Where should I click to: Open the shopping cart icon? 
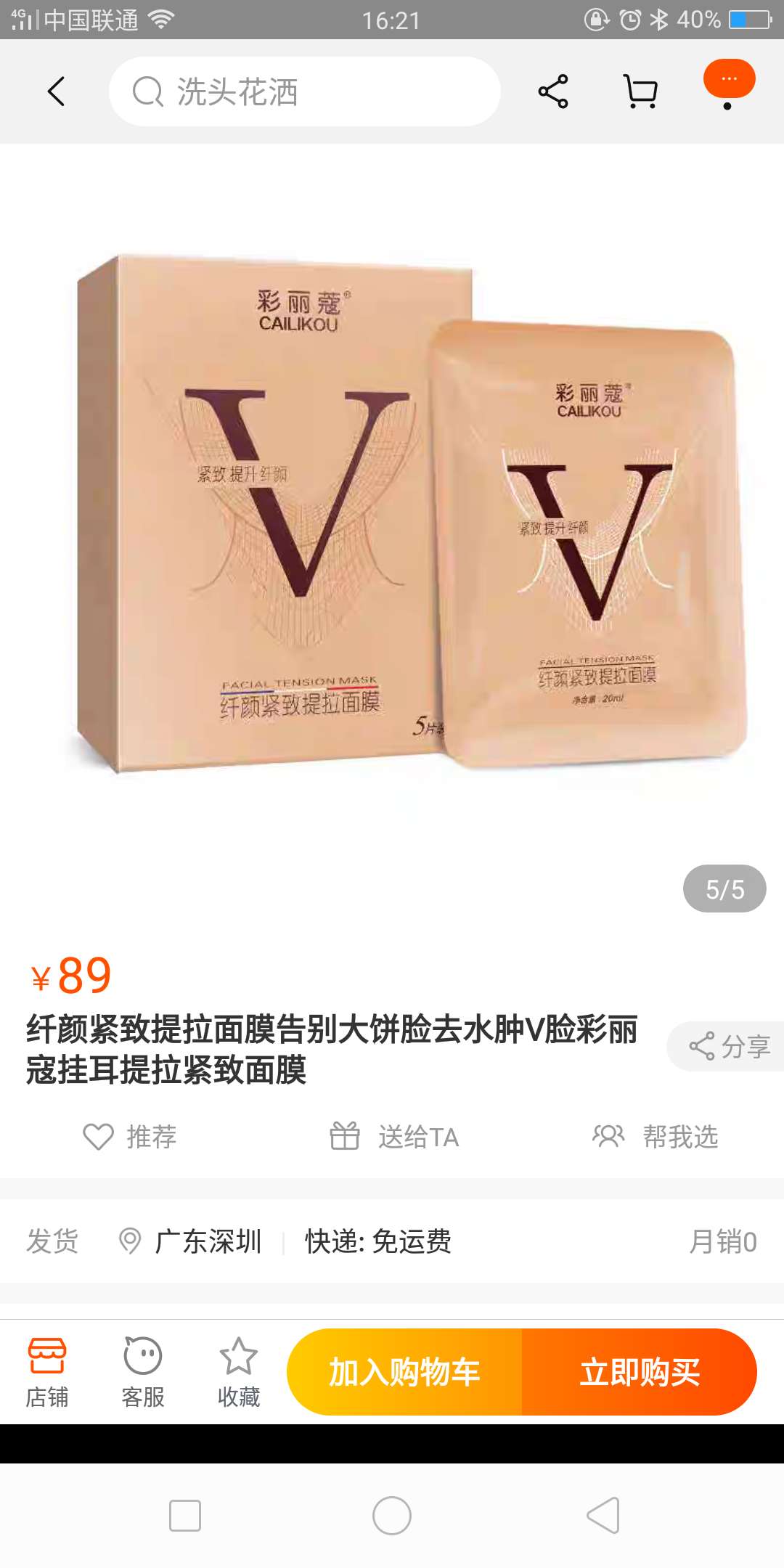click(x=640, y=91)
